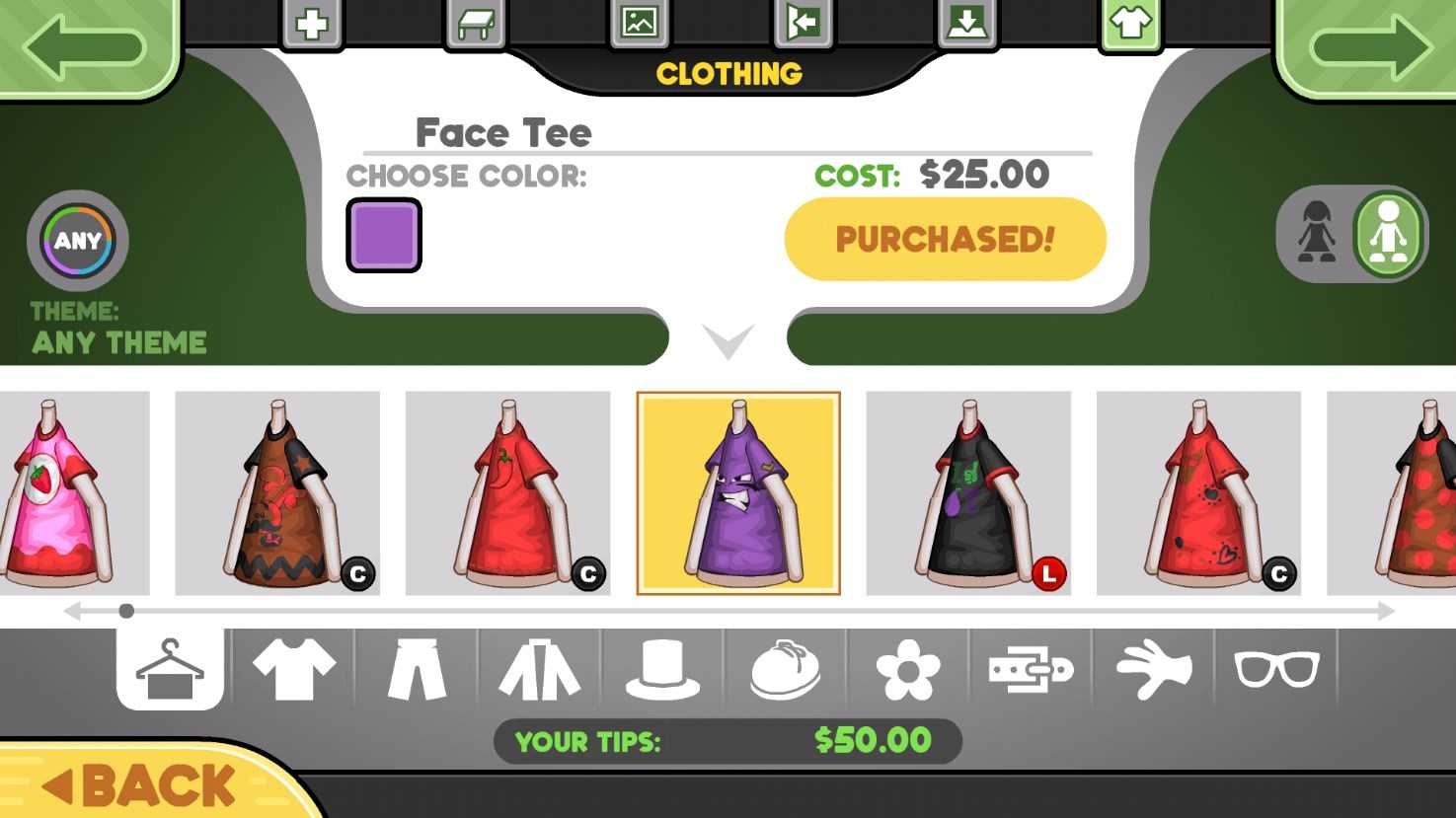Viewport: 1456px width, 818px height.
Task: Show all clothing with hanger tab
Action: pyautogui.click(x=170, y=669)
